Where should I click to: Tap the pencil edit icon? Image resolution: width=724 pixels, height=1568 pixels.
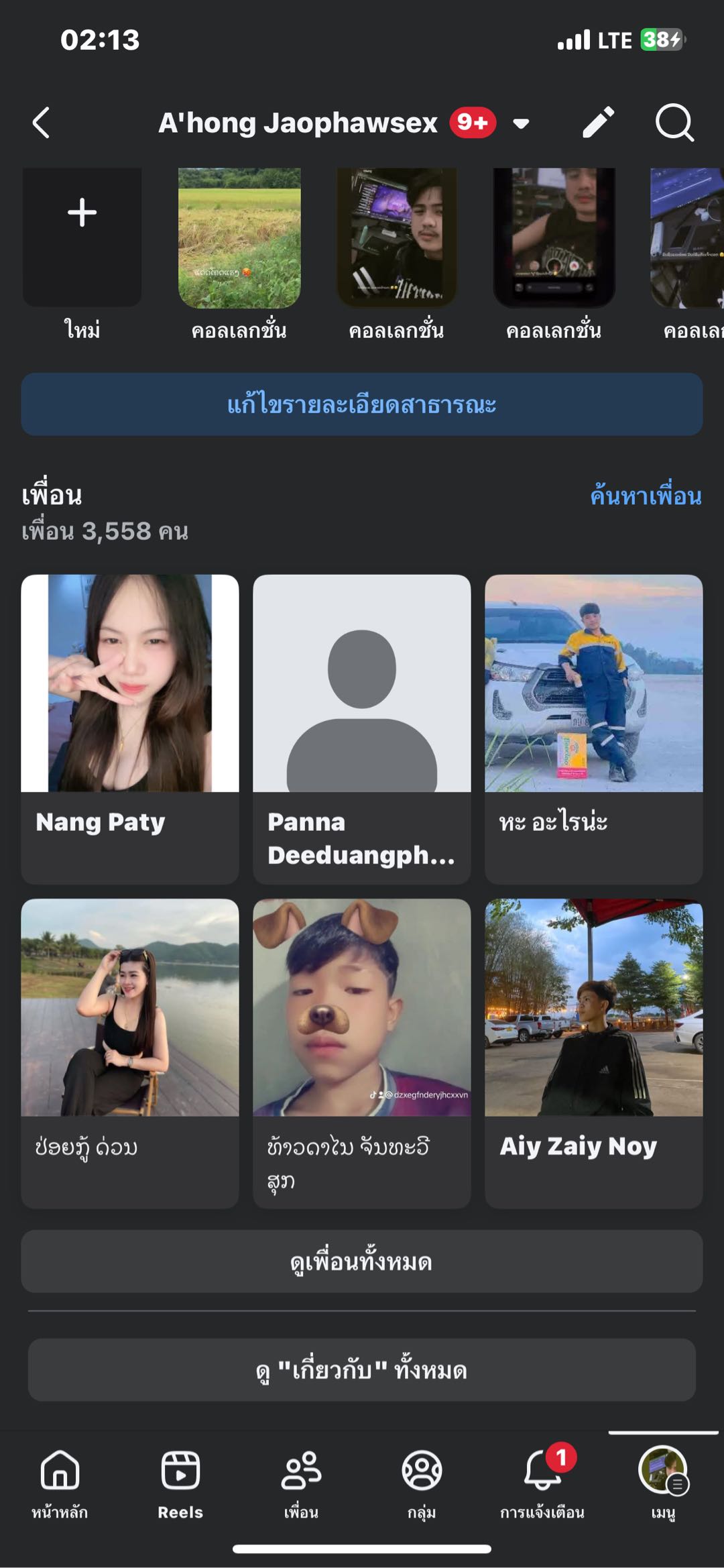pos(598,123)
